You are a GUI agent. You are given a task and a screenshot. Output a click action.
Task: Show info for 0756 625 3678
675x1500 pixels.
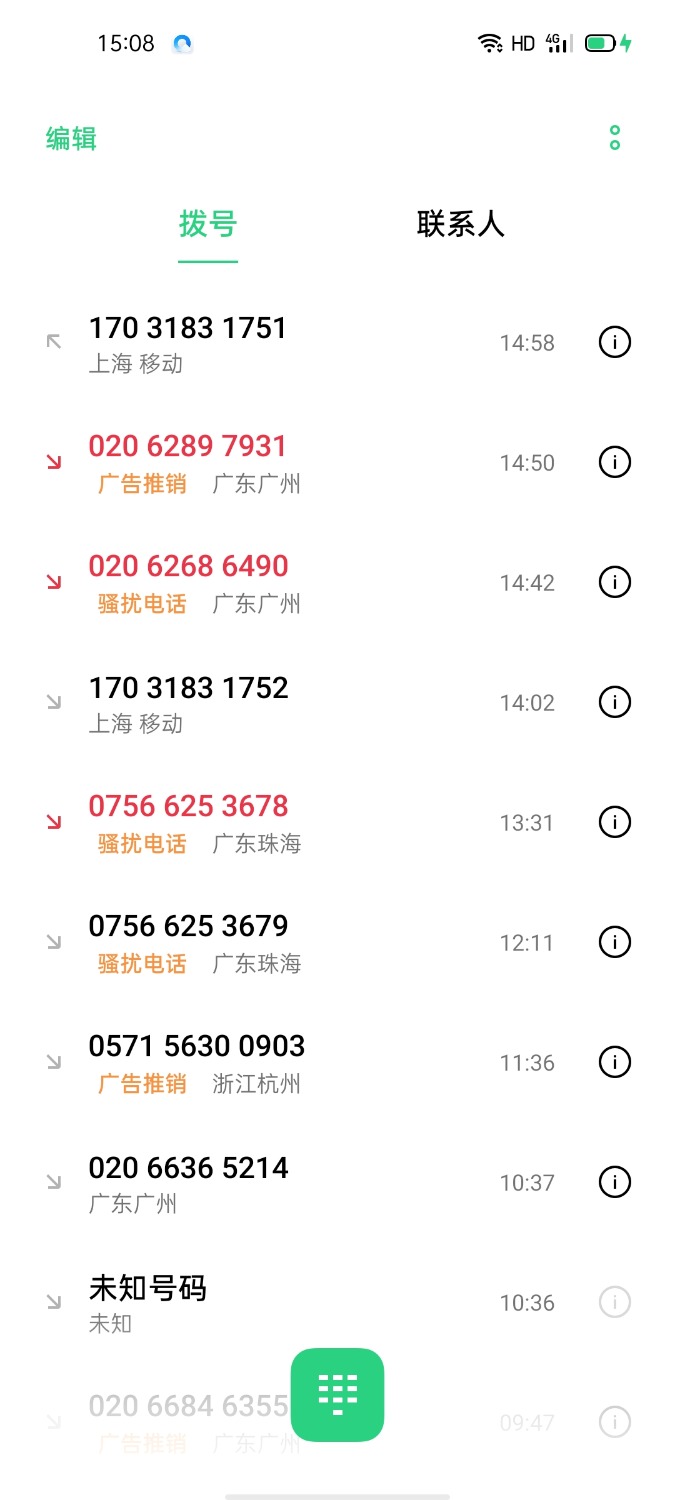615,822
